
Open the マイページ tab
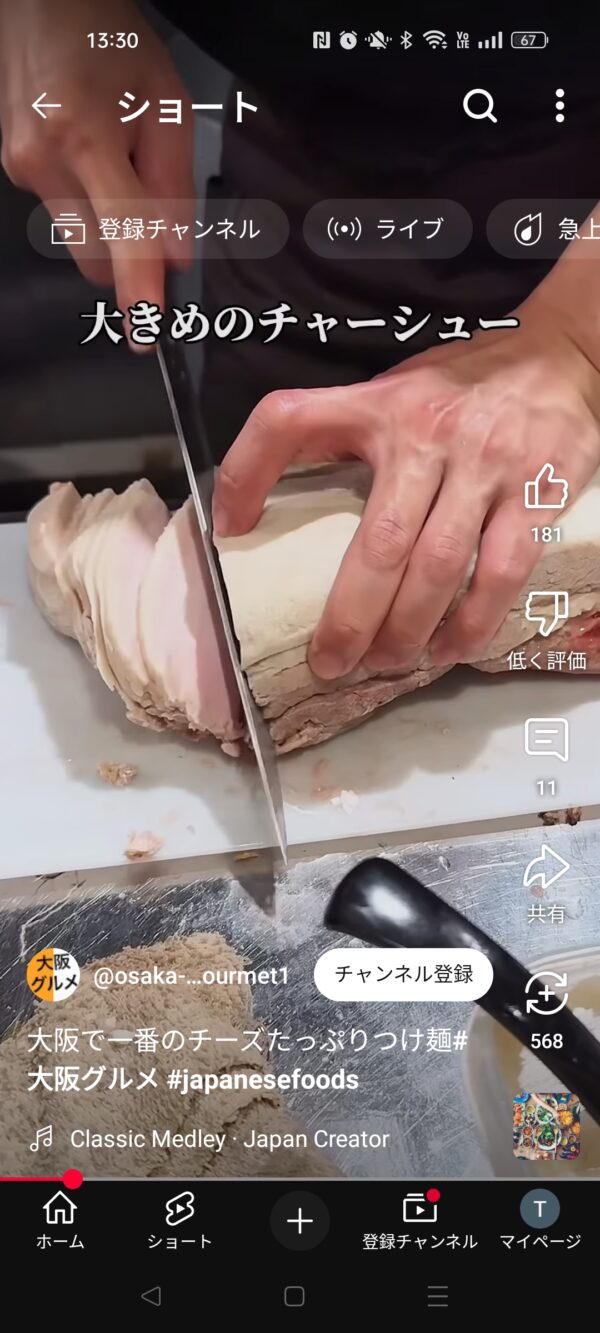click(x=540, y=1220)
